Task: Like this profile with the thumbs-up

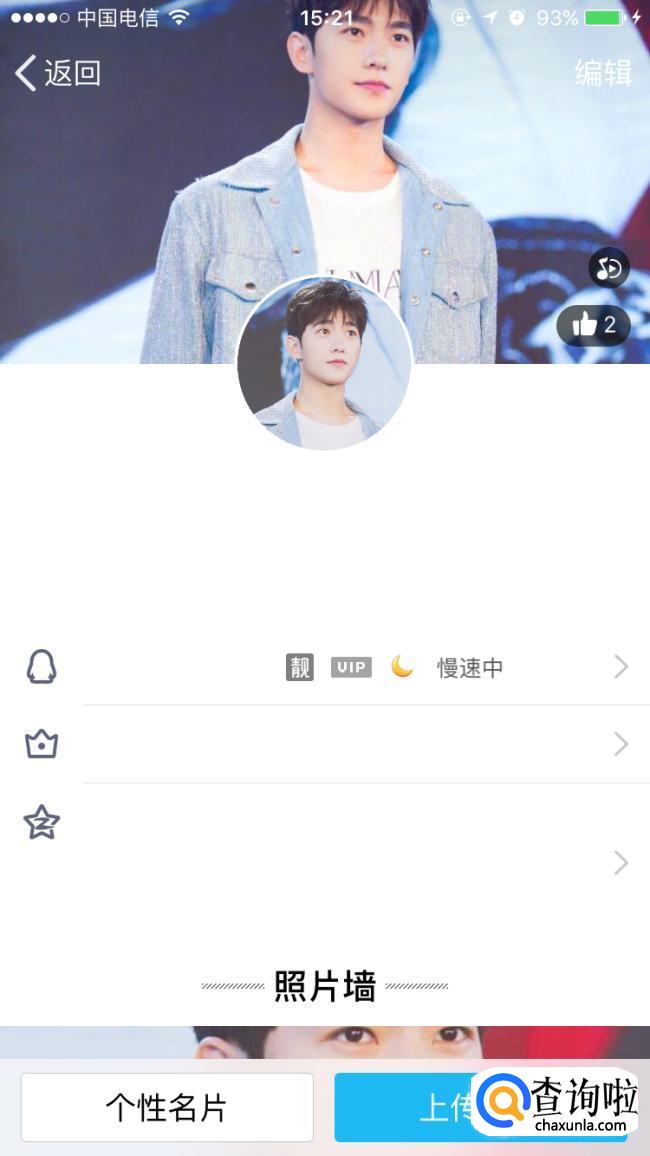Action: coord(593,325)
